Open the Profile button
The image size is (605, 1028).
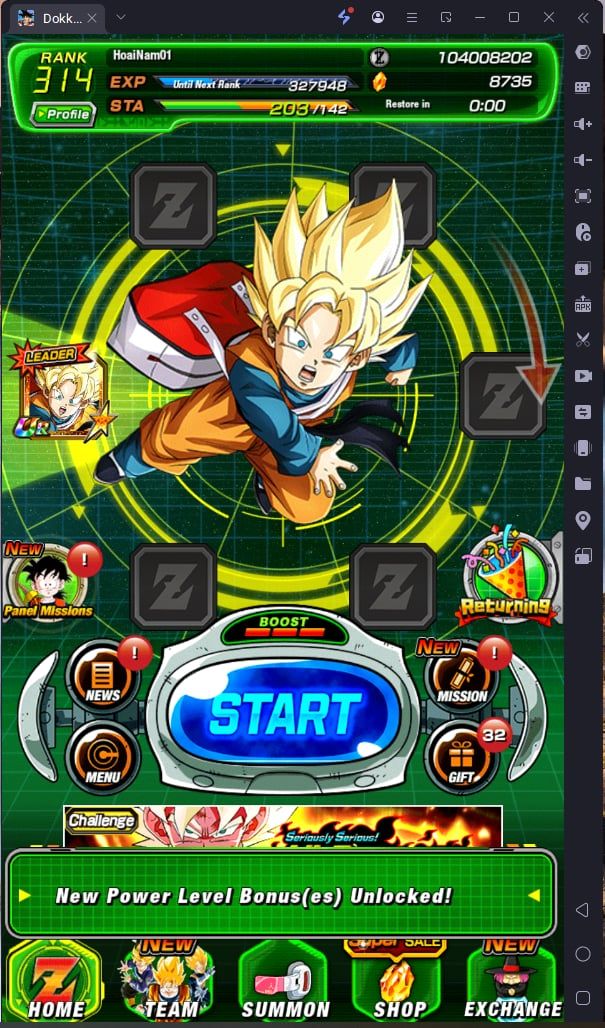[62, 114]
